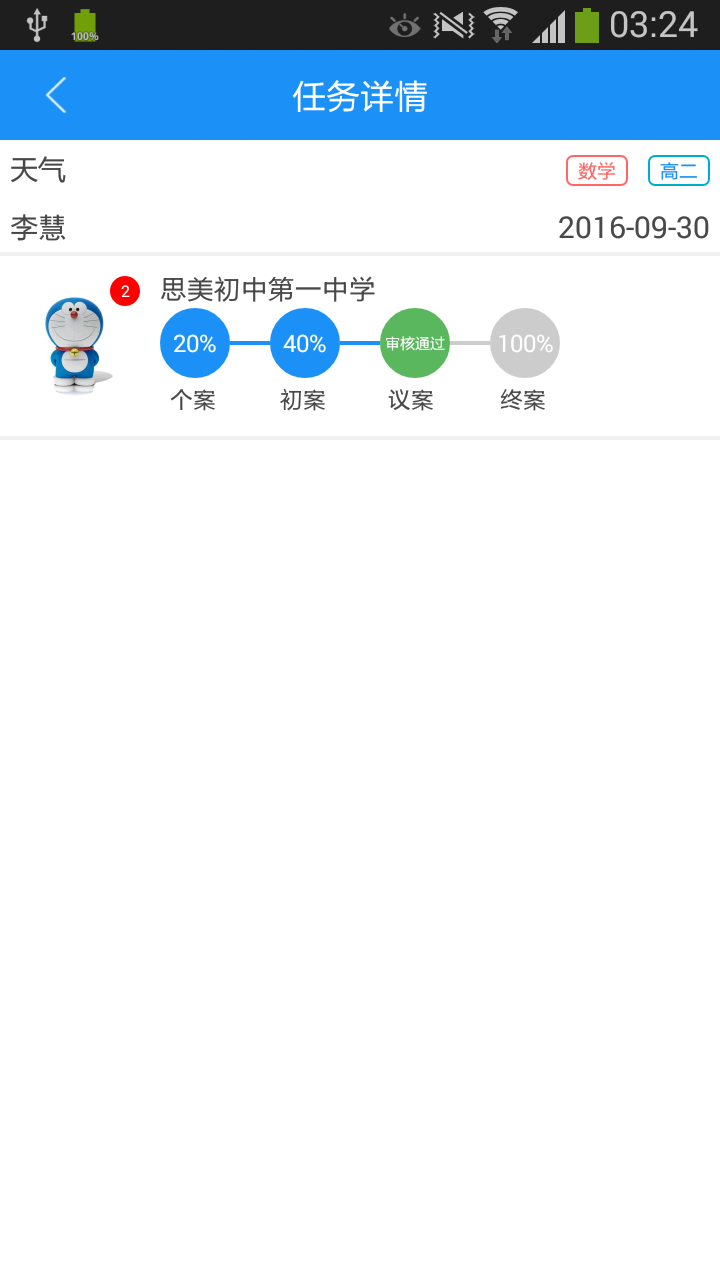The image size is (720, 1280).
Task: Open the Doraemon avatar of 思美初中第一中学
Action: (x=75, y=343)
